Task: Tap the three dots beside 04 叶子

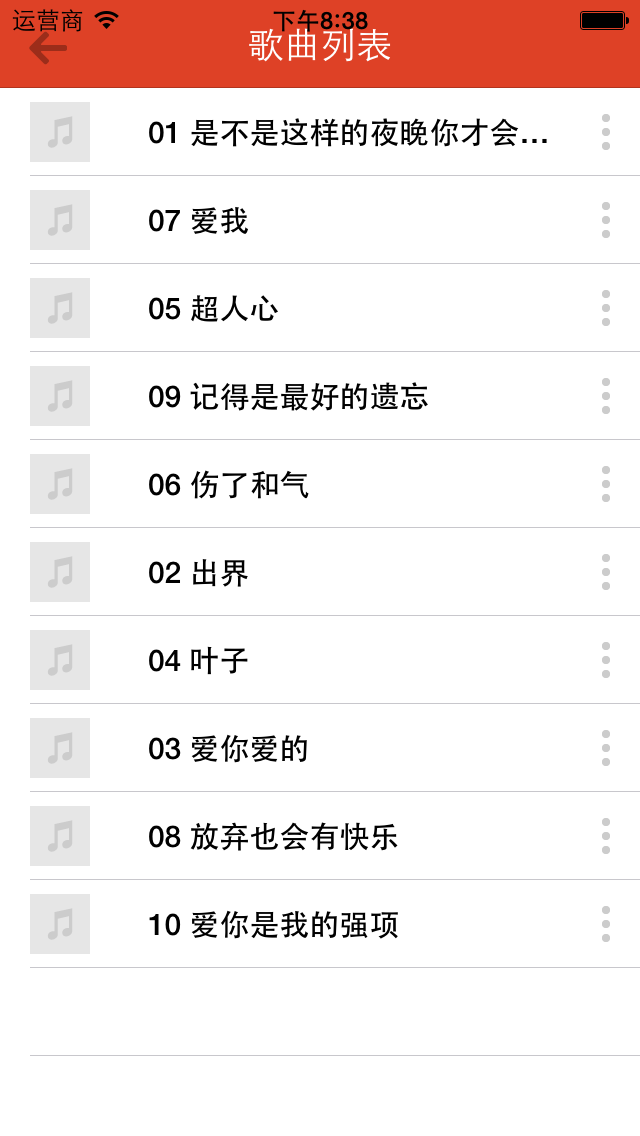Action: point(606,660)
